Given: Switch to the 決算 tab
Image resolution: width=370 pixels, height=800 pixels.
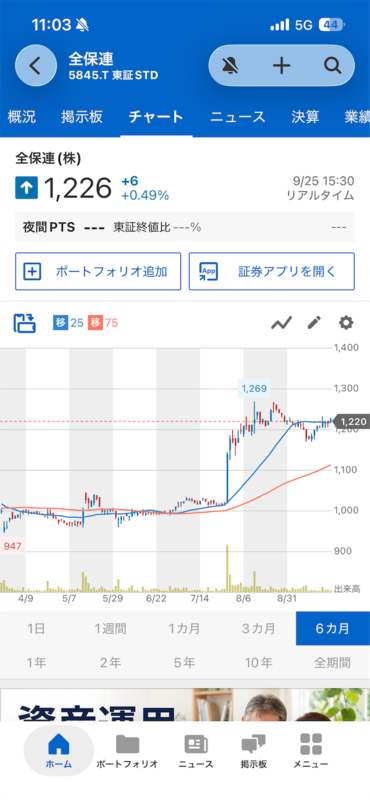Looking at the screenshot, I should pyautogui.click(x=305, y=117).
